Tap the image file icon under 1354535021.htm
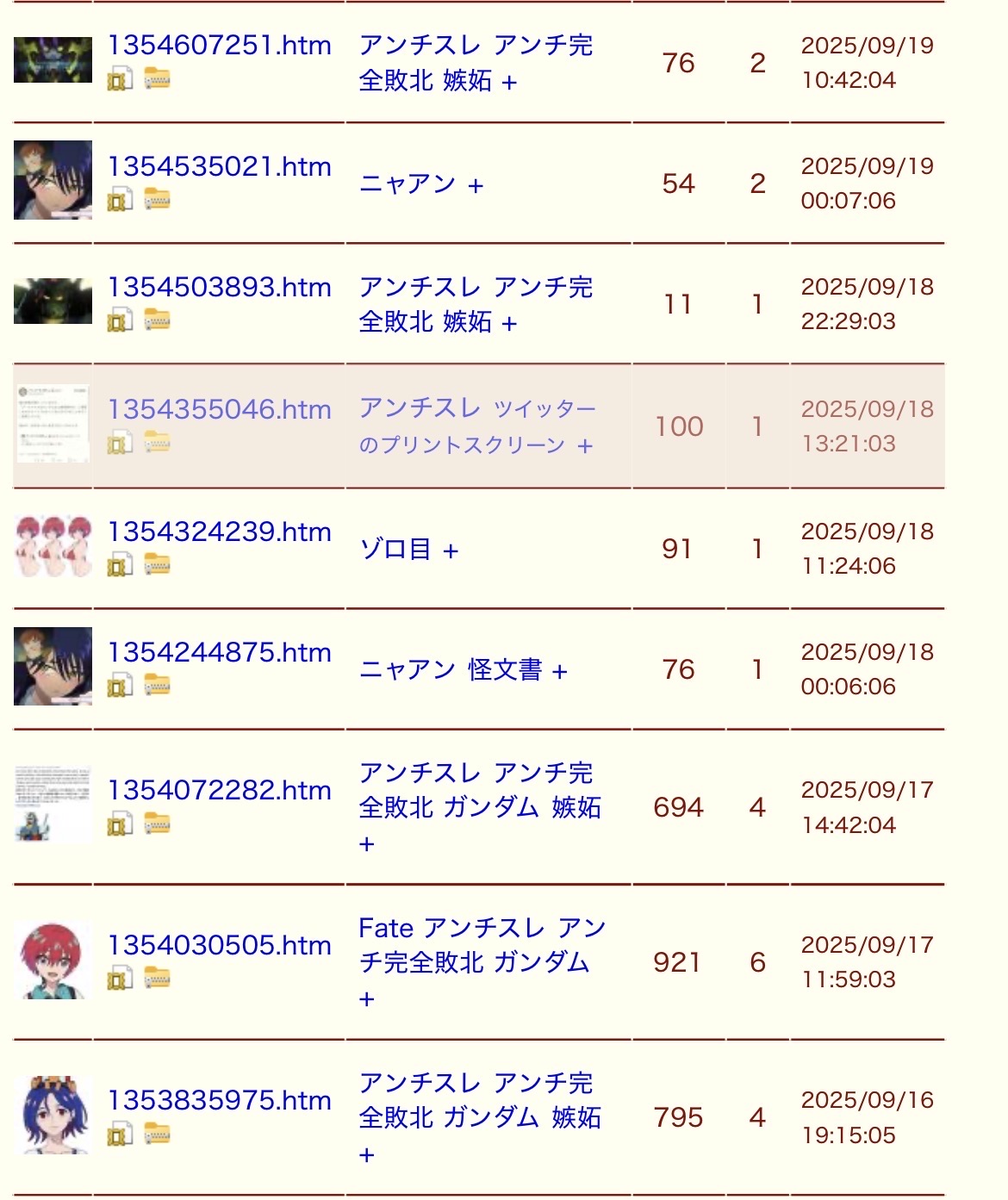Screen dimensions: 1008x1200 [x=120, y=201]
